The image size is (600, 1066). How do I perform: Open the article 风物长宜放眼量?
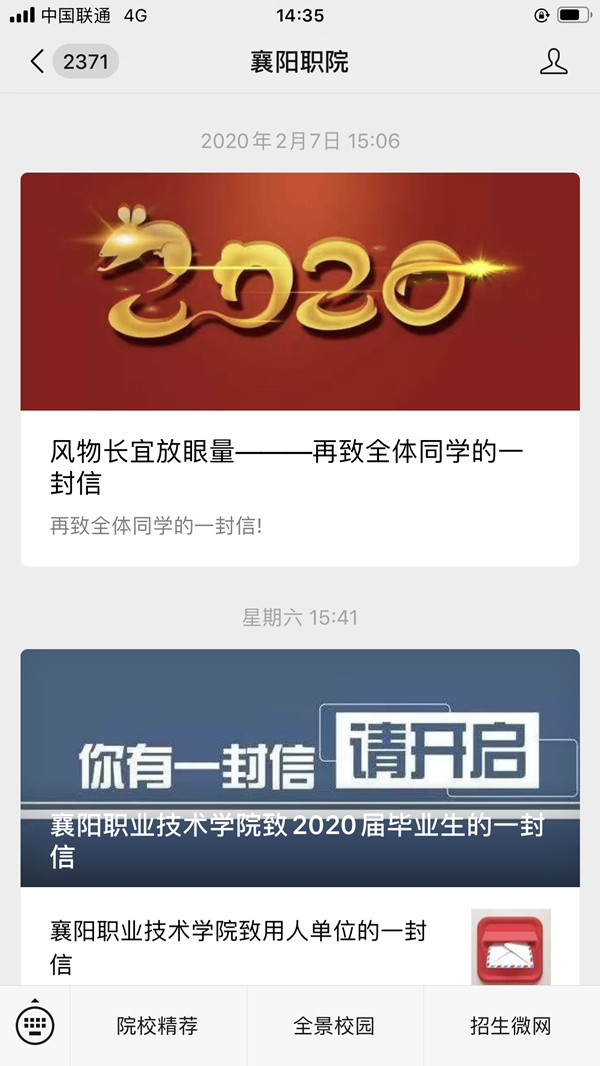pyautogui.click(x=300, y=369)
